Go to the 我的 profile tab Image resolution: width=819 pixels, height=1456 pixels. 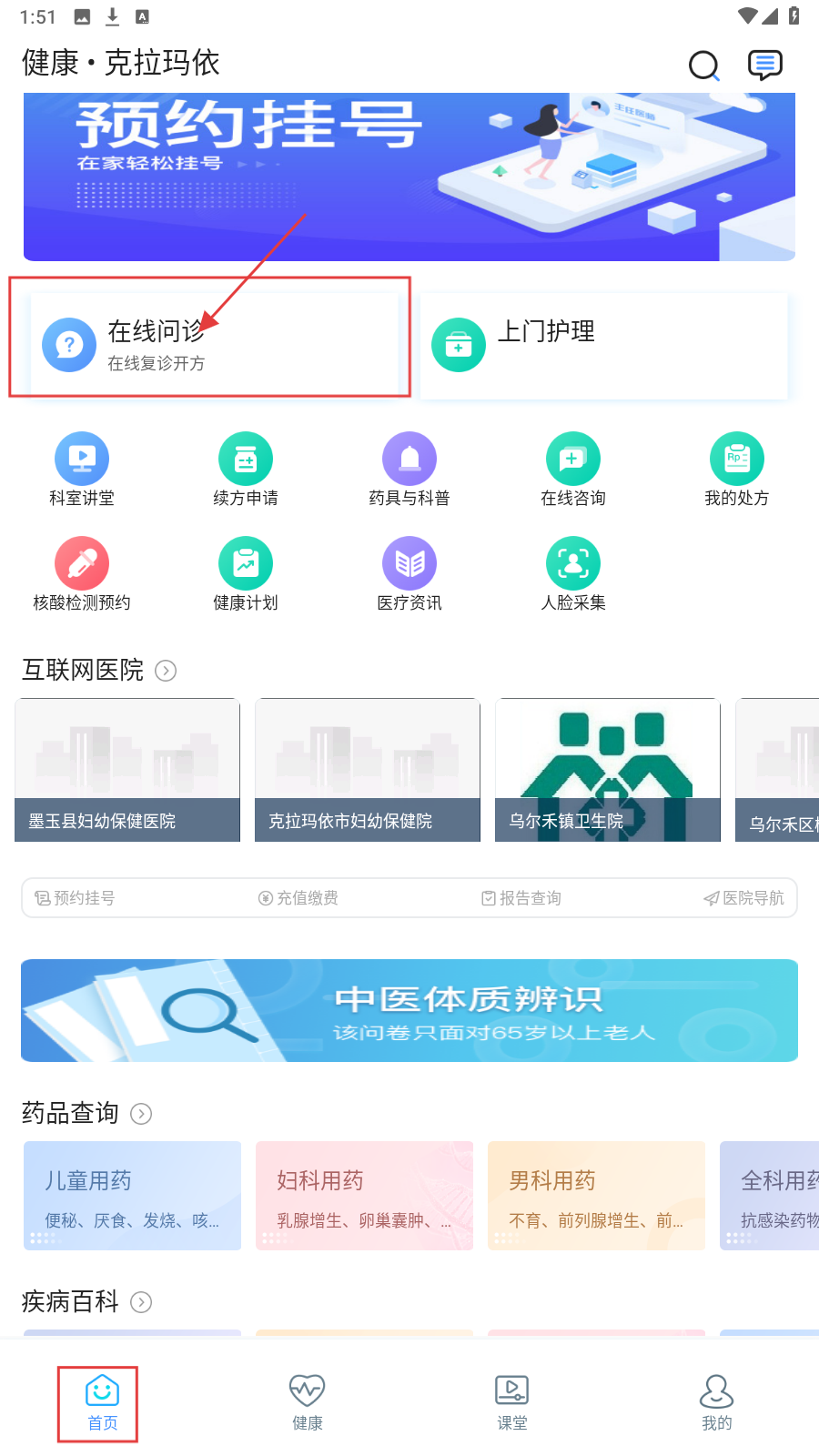(717, 1402)
